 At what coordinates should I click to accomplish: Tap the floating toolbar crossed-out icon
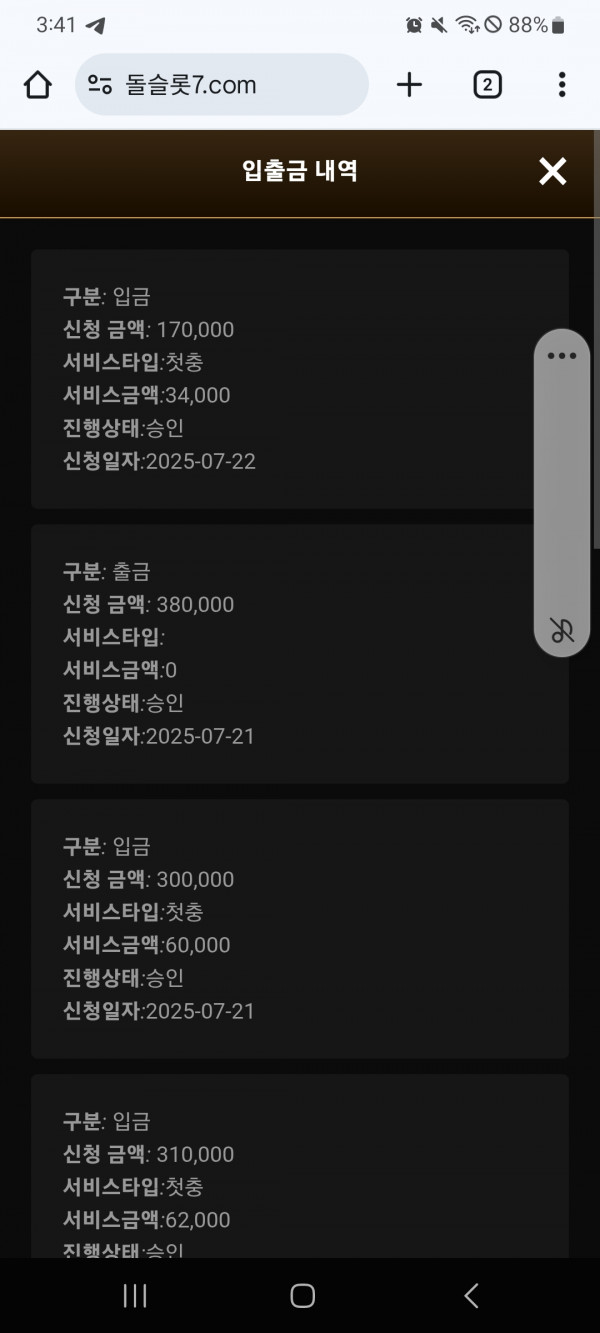[x=562, y=631]
